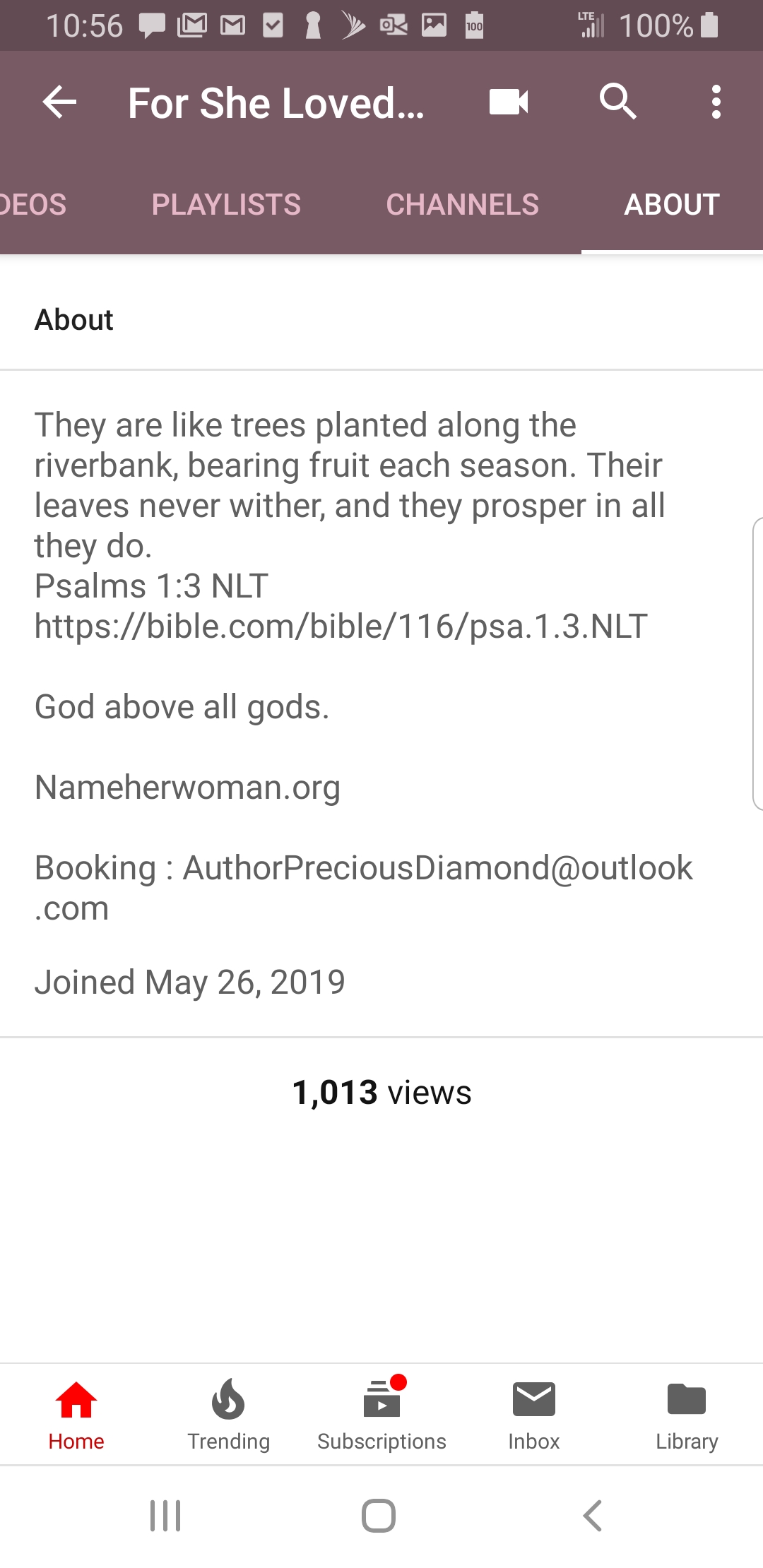Viewport: 763px width, 1568px height.
Task: Open the Trending tab
Action: [x=228, y=1414]
